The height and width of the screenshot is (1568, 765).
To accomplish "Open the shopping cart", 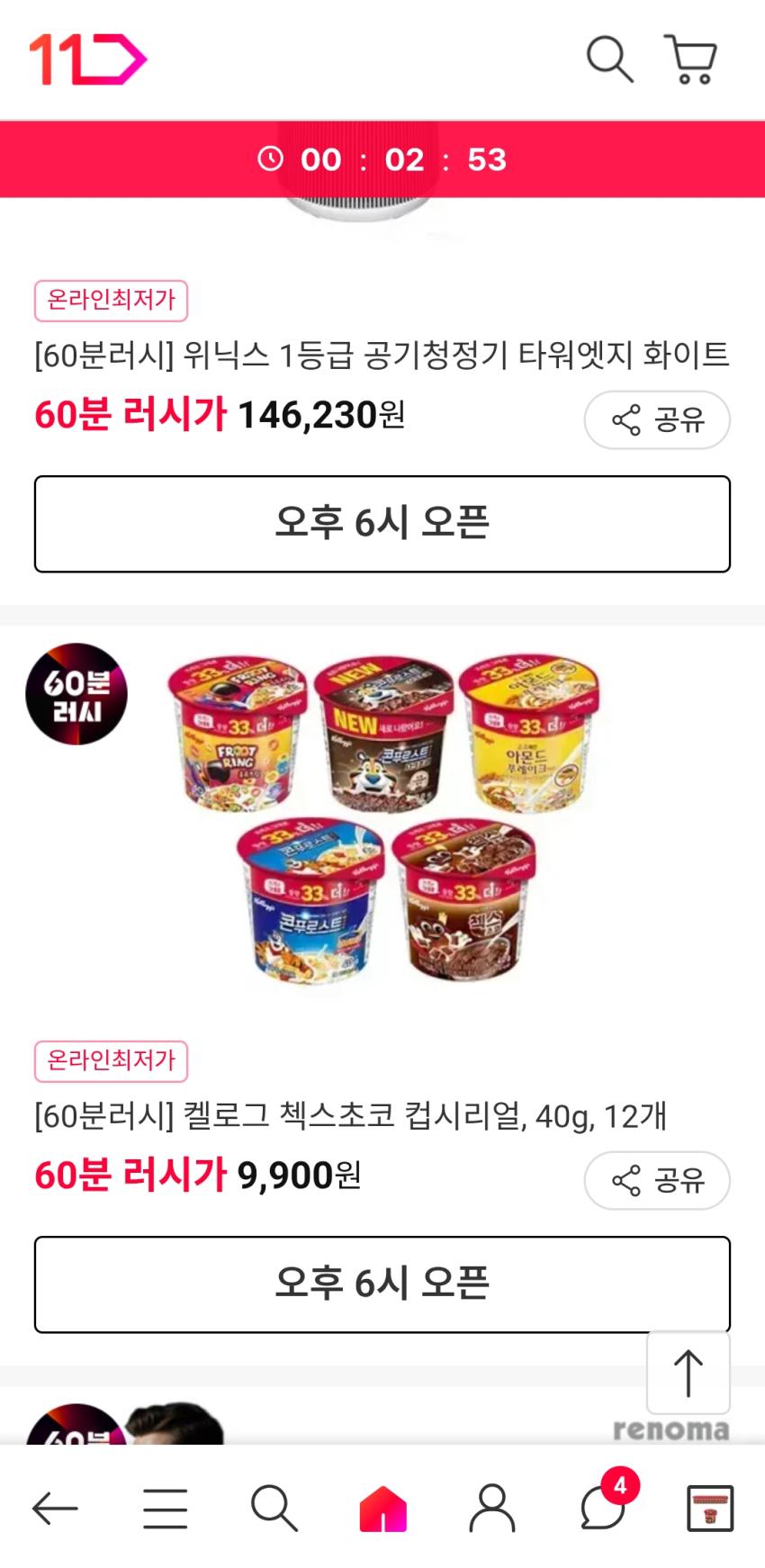I will (x=690, y=59).
